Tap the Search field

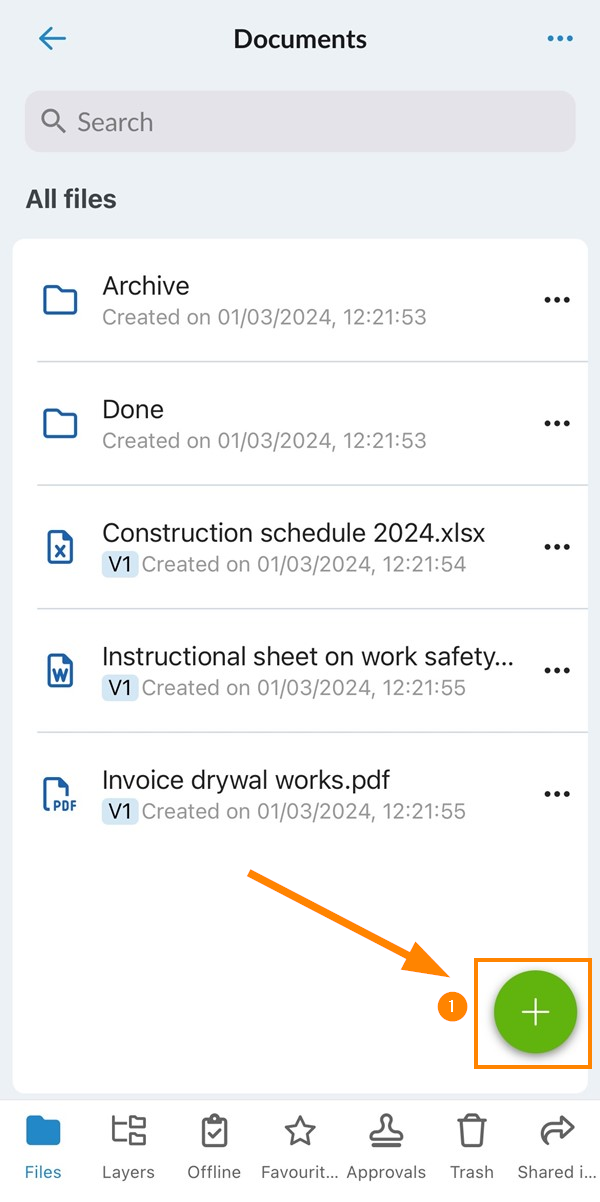click(300, 122)
